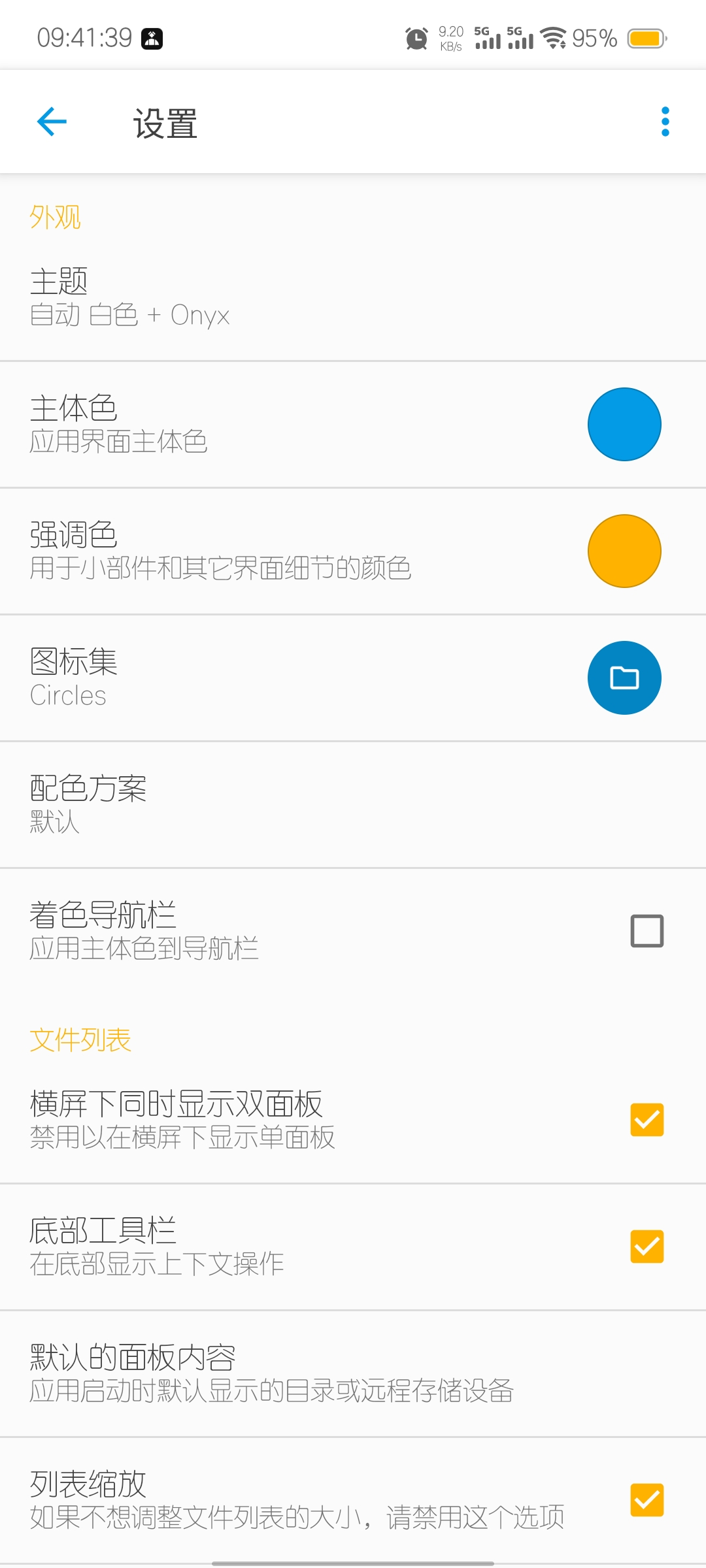Open 默认的面板内容 setting
The image size is (706, 1568).
pyautogui.click(x=353, y=1373)
